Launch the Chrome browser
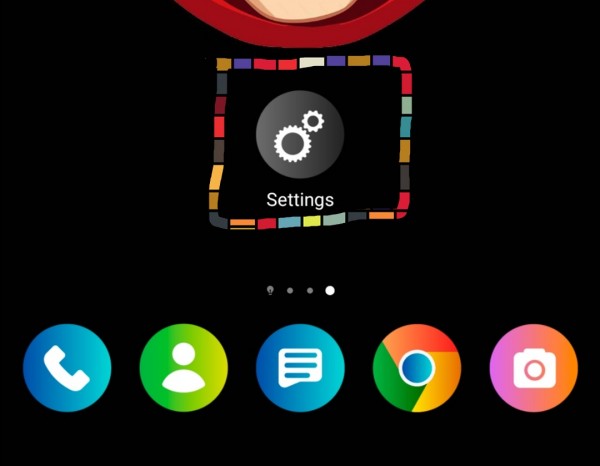 point(417,368)
